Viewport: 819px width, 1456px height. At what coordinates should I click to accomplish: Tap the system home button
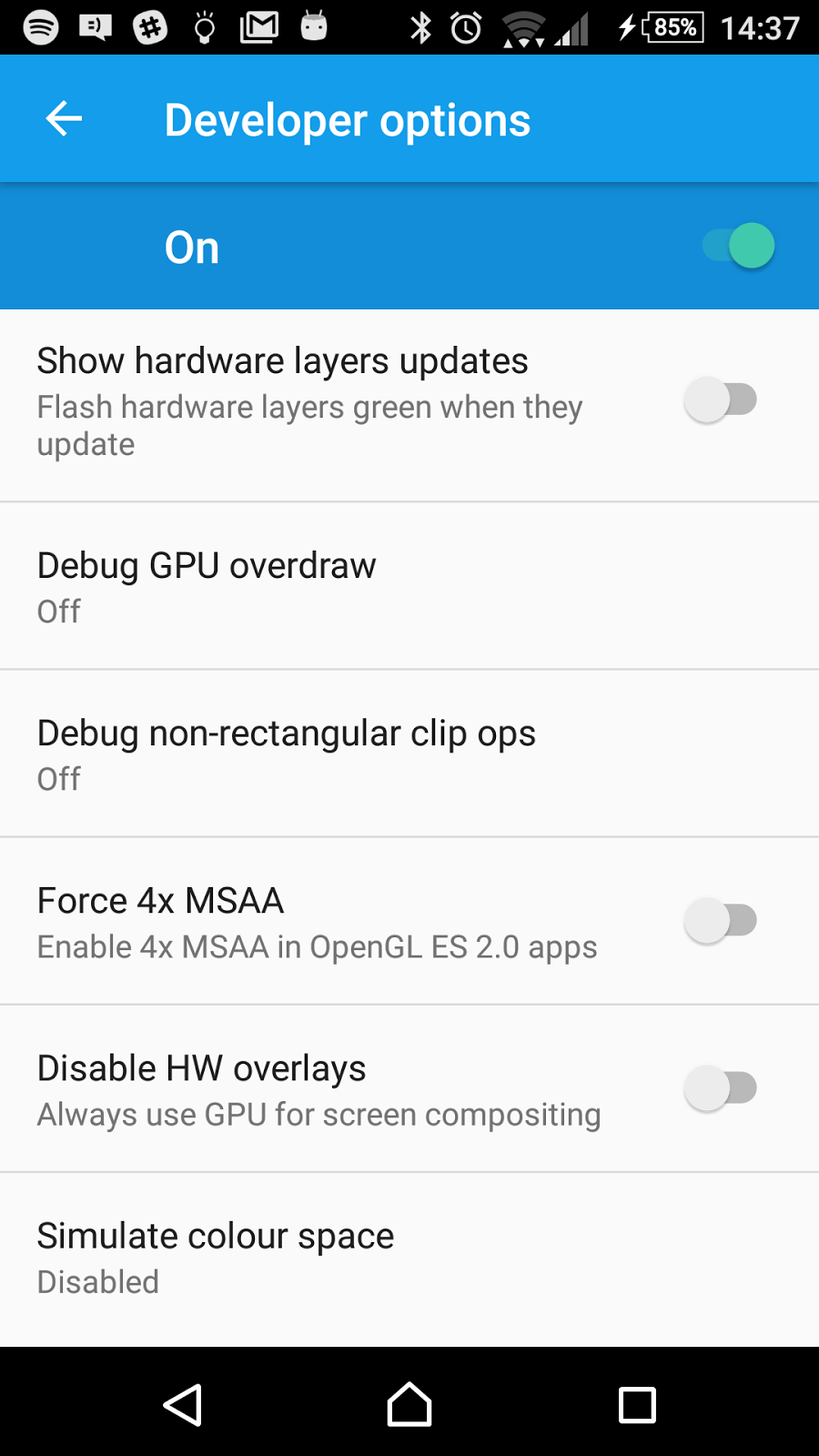coord(409,1404)
